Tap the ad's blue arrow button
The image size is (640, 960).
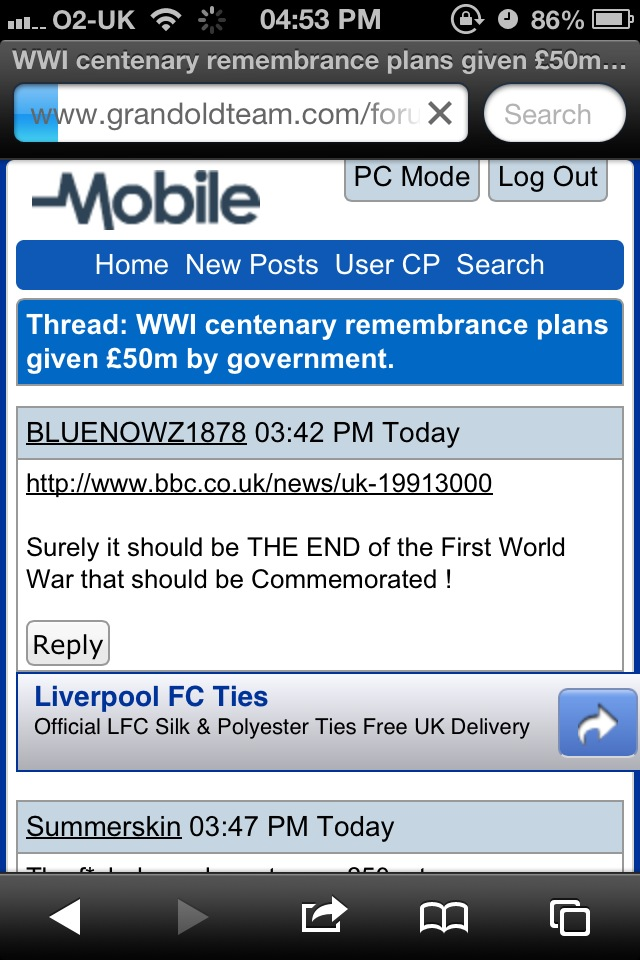click(597, 722)
